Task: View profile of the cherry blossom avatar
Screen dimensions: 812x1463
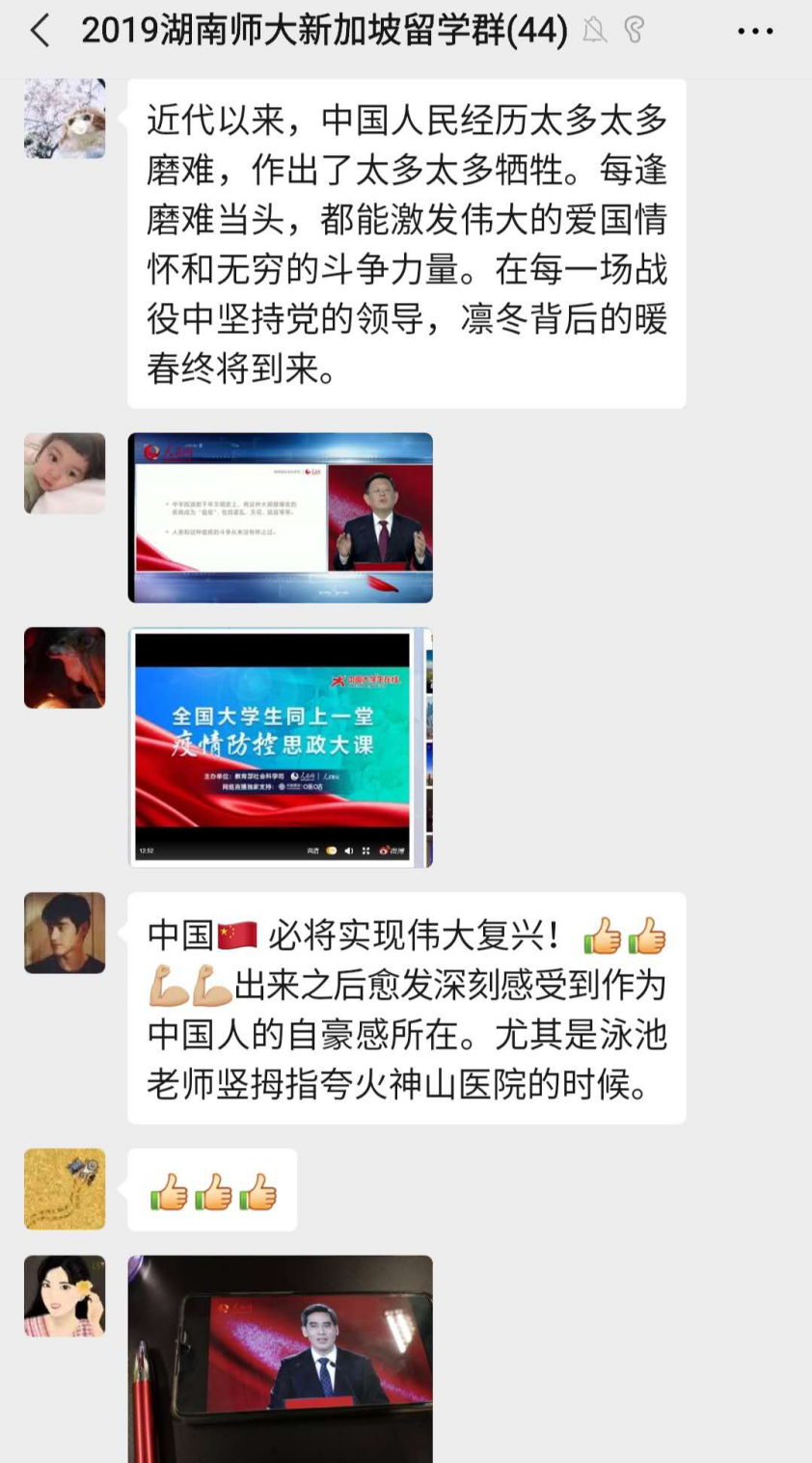Action: click(65, 118)
